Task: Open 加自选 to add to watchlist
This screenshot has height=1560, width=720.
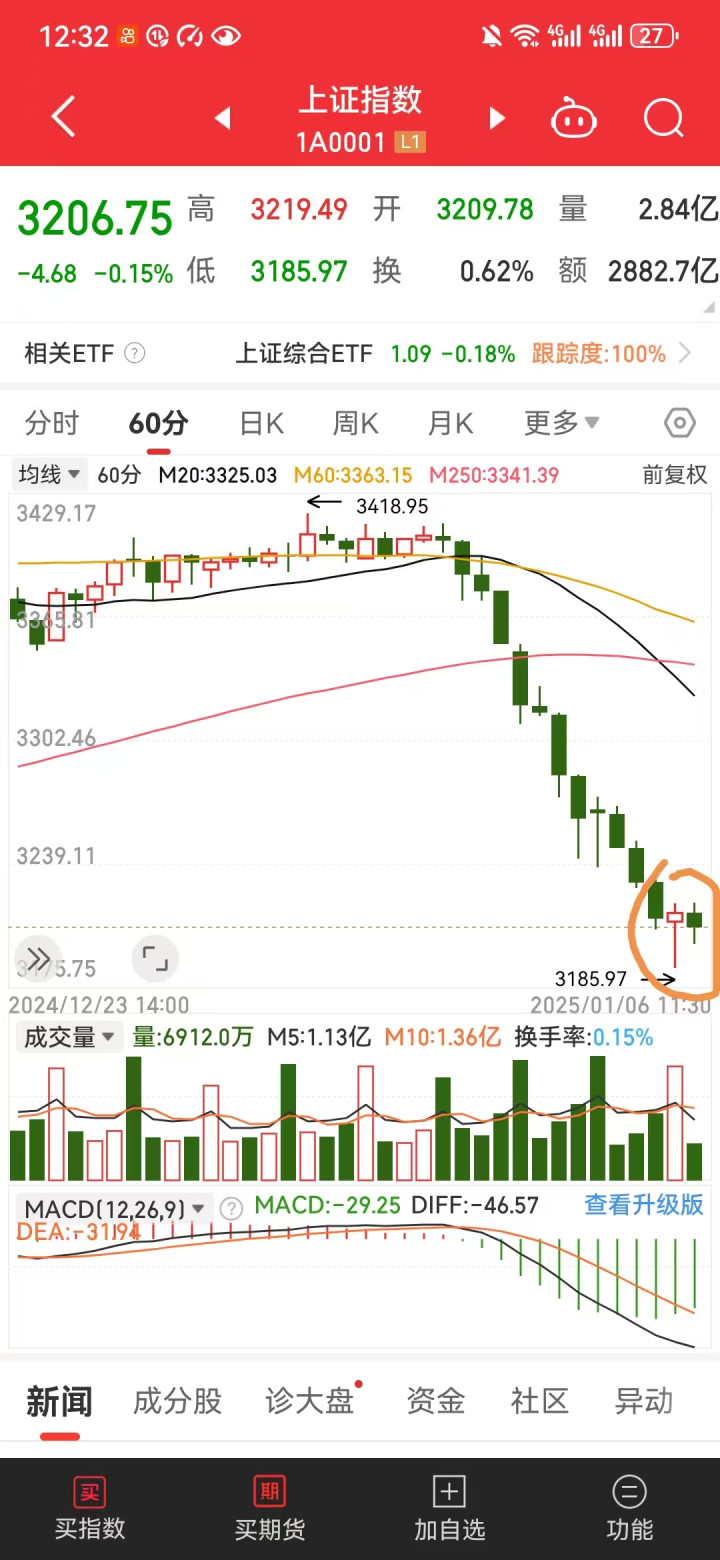Action: 450,1509
